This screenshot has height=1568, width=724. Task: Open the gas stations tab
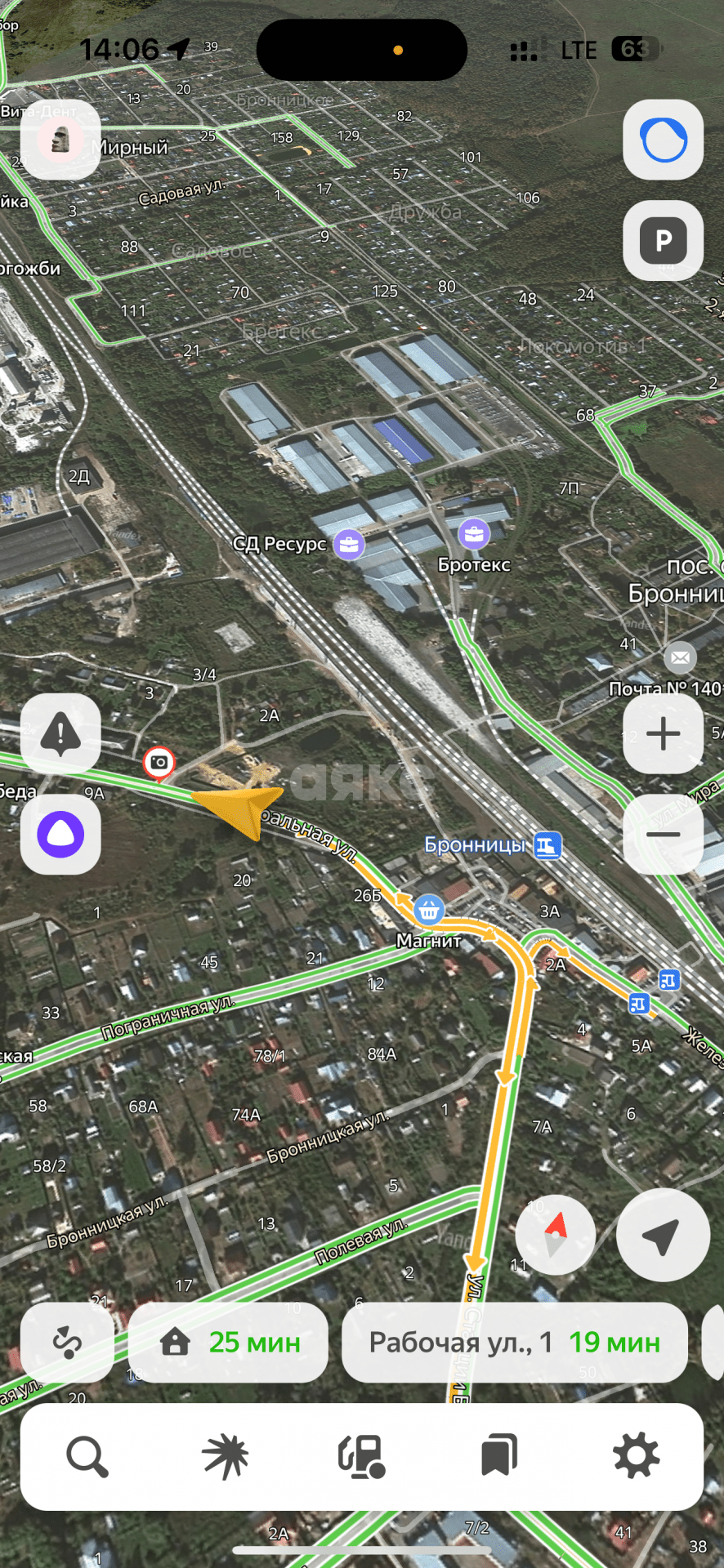361,1457
